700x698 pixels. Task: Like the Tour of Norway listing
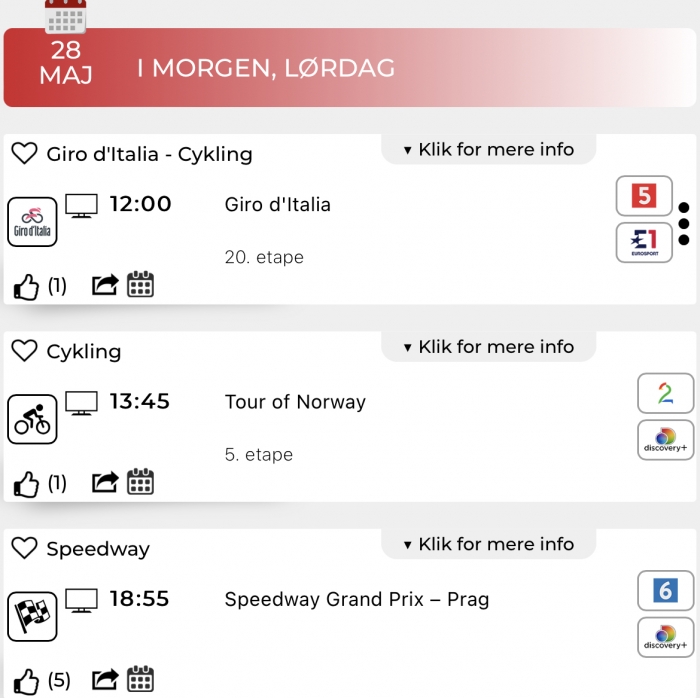point(27,484)
